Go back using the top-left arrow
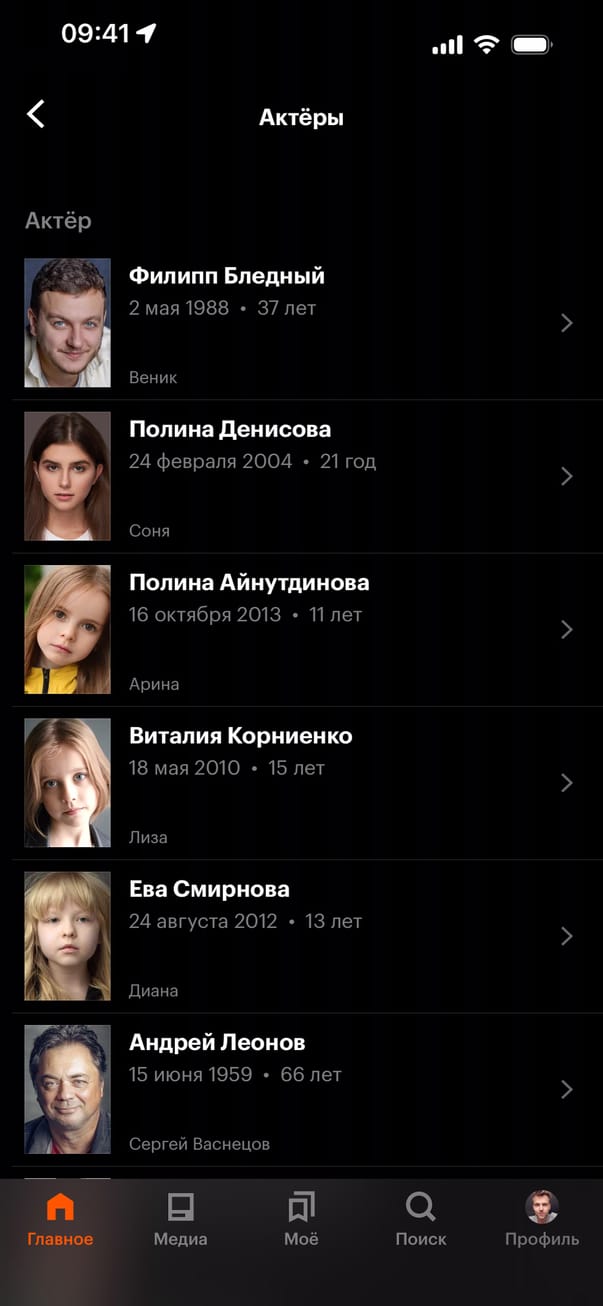Viewport: 603px width, 1306px height. (36, 114)
